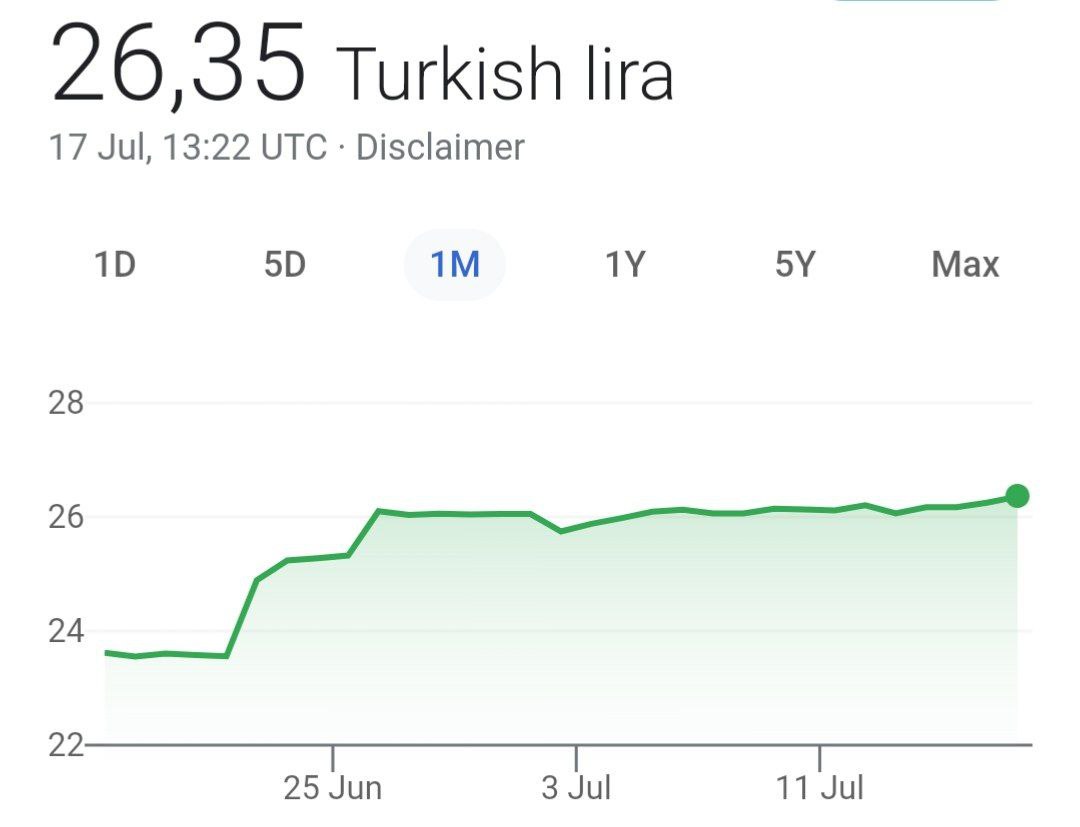
Task: Switch chart to the 1D range
Action: coord(115,265)
